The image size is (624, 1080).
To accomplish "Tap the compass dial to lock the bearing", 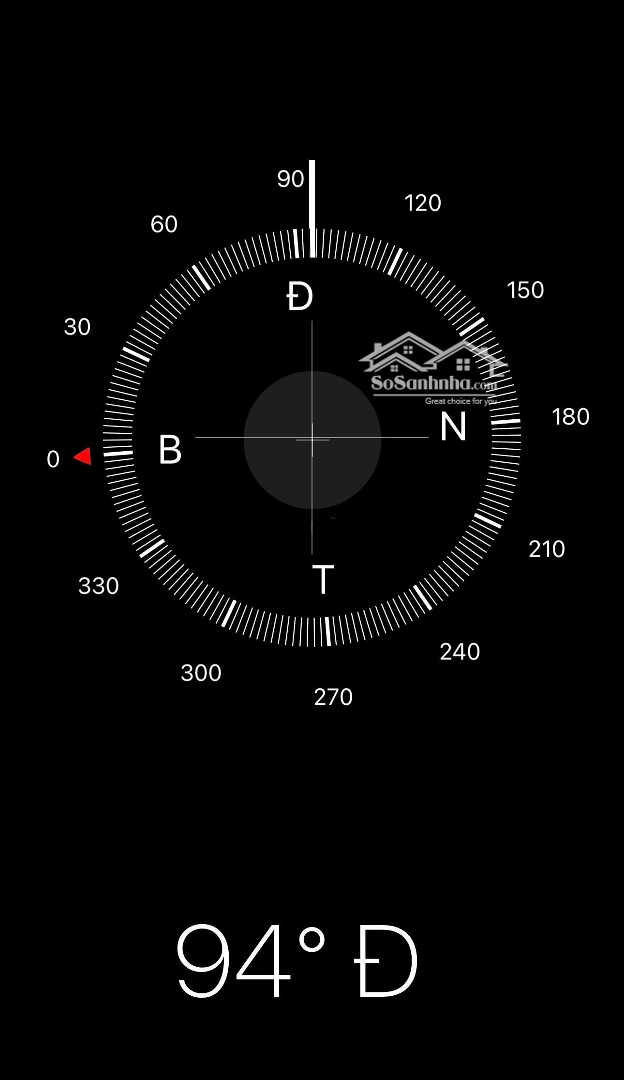I will coord(312,439).
